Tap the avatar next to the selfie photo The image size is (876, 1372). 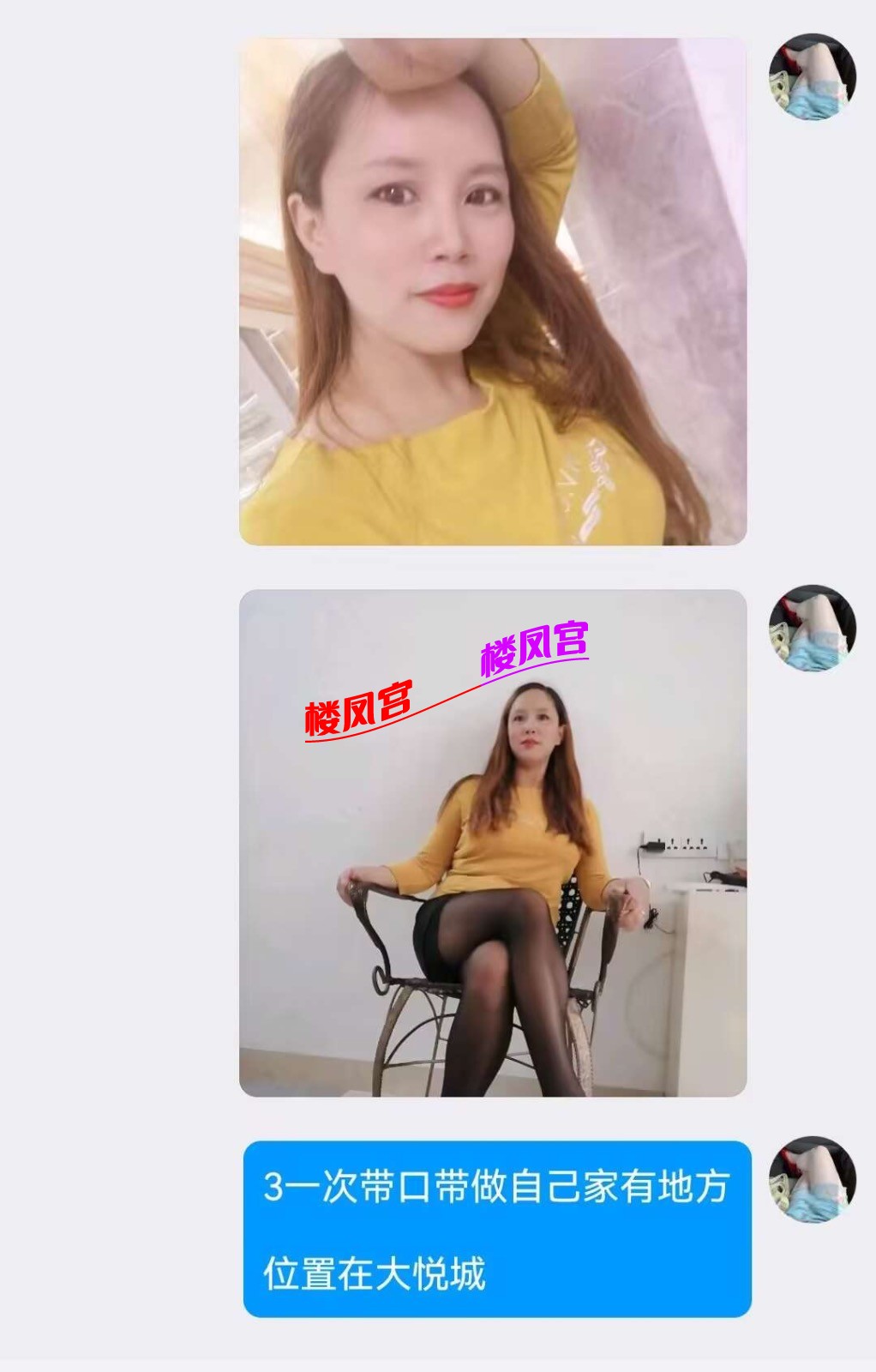(x=813, y=77)
